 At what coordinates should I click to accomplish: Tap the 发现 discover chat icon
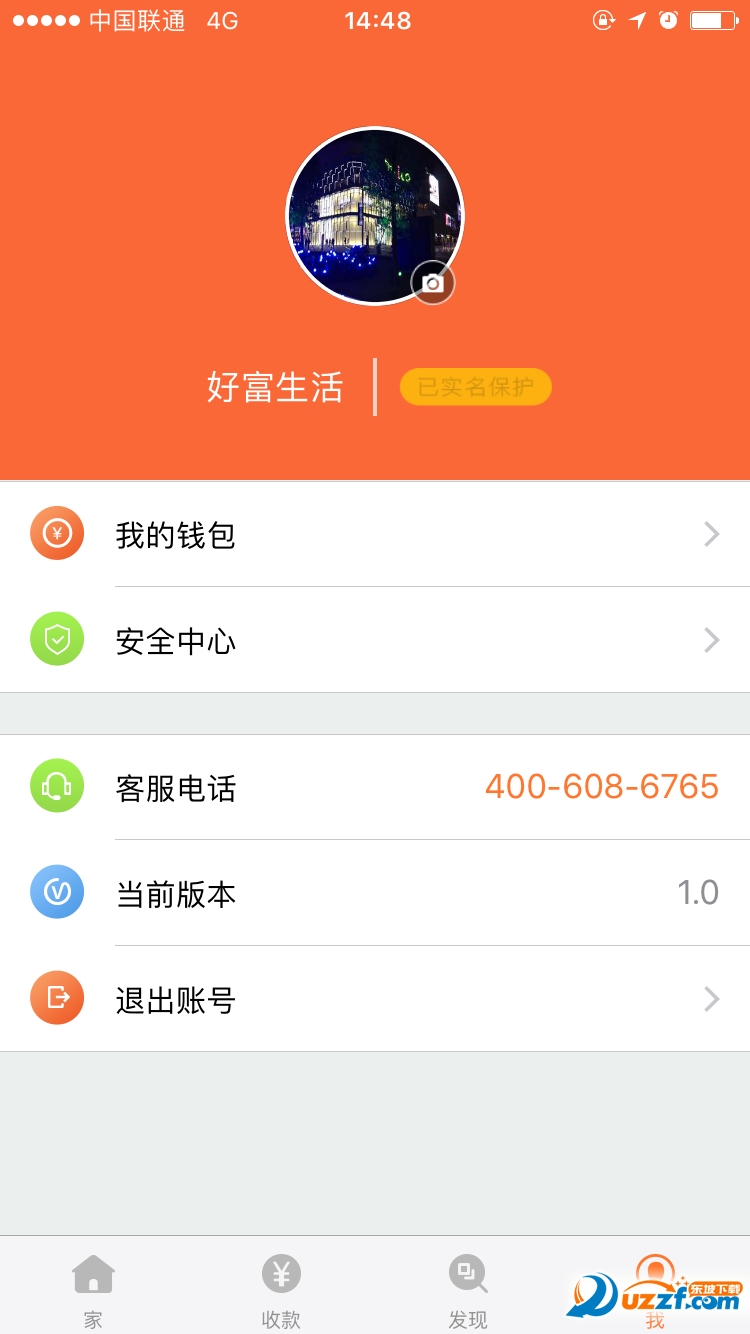467,1273
